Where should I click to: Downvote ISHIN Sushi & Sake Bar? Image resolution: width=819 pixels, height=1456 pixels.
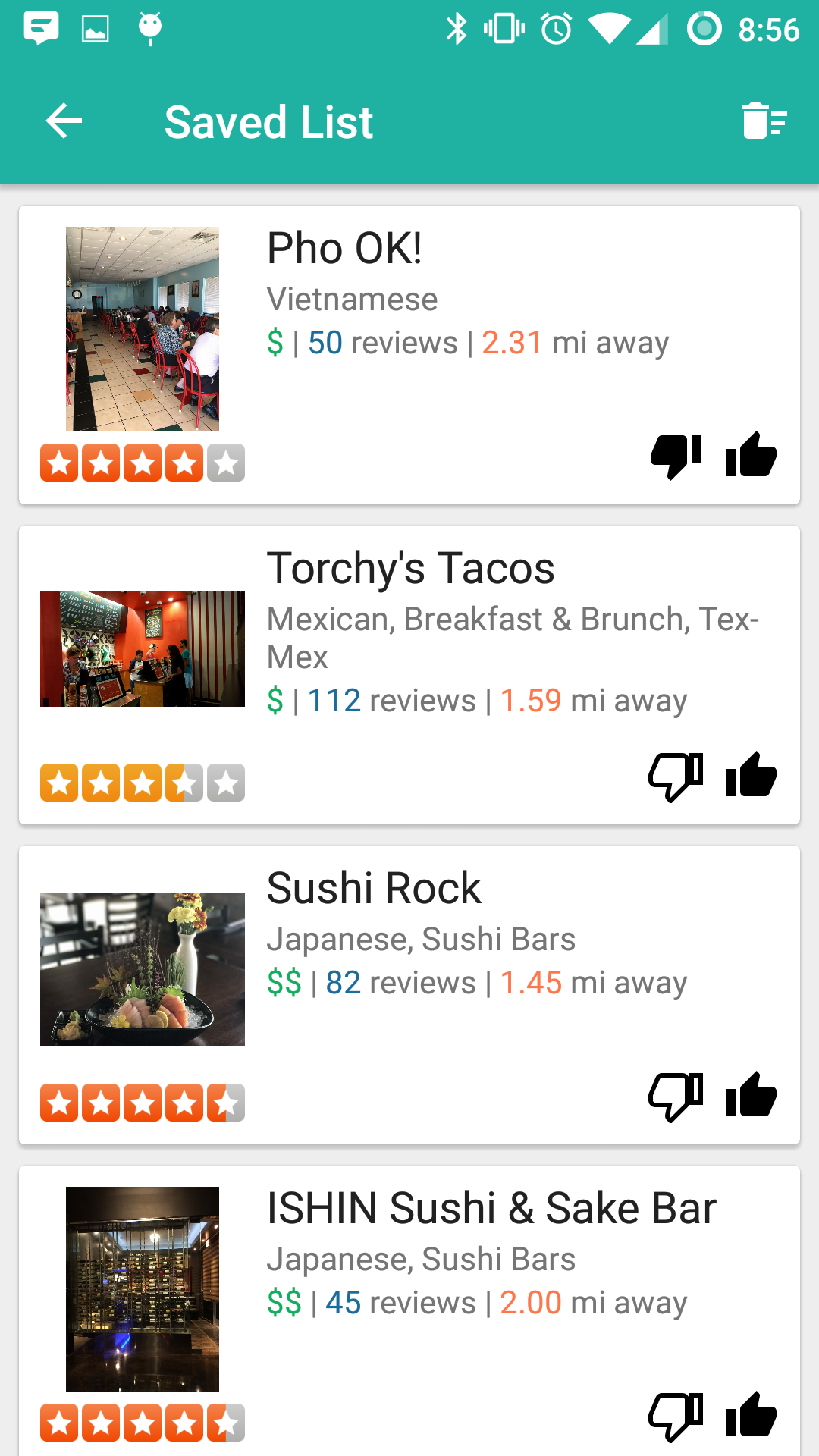(x=675, y=1417)
